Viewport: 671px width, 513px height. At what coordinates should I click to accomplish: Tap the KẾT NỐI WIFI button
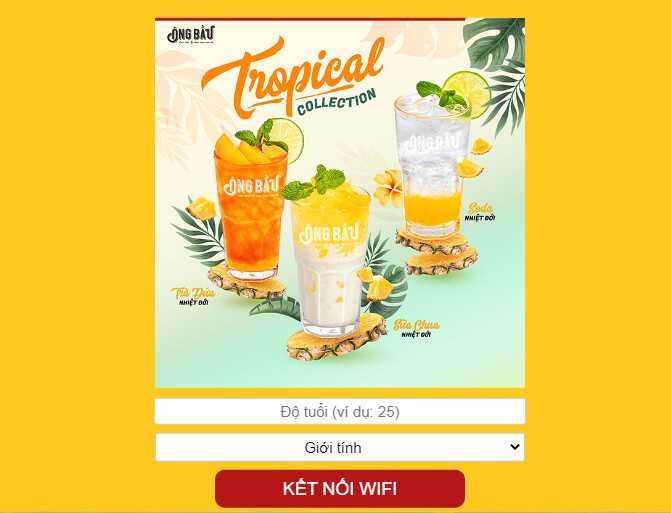(340, 488)
